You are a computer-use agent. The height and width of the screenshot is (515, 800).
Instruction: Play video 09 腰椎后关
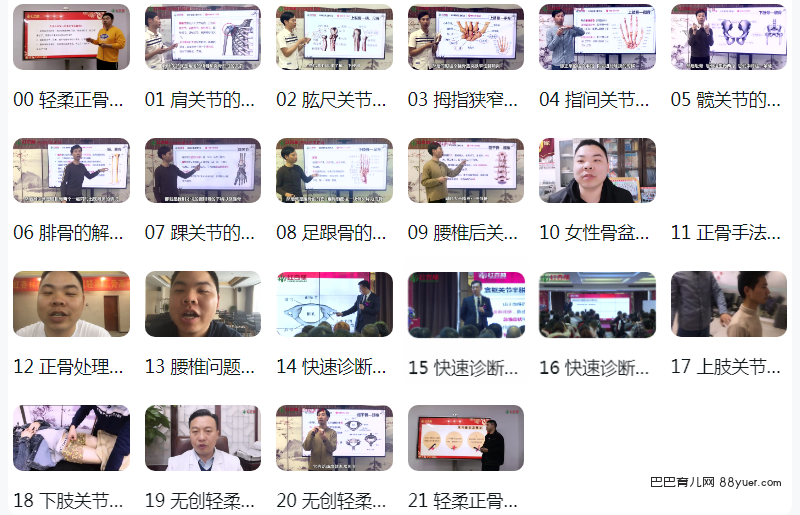tap(465, 170)
